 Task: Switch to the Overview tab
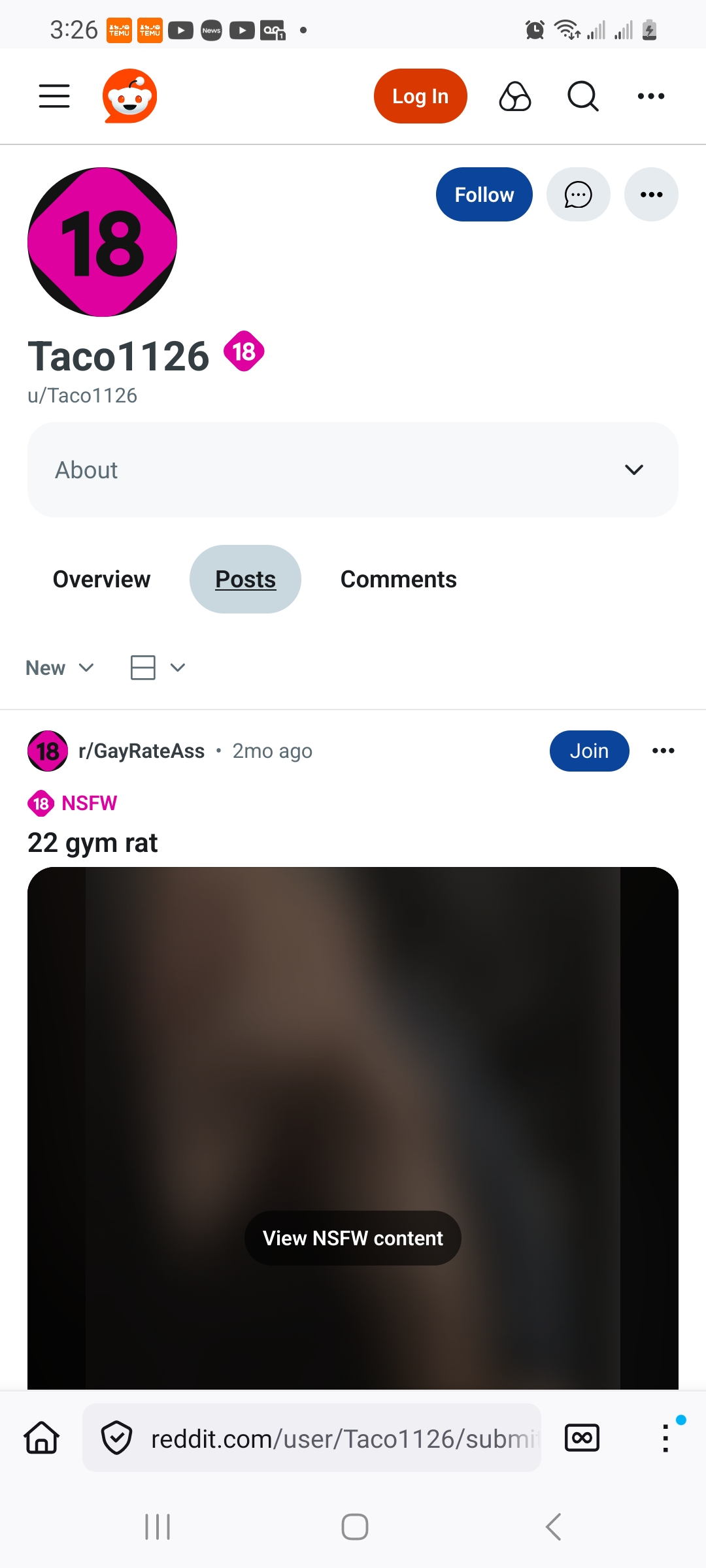pyautogui.click(x=101, y=580)
